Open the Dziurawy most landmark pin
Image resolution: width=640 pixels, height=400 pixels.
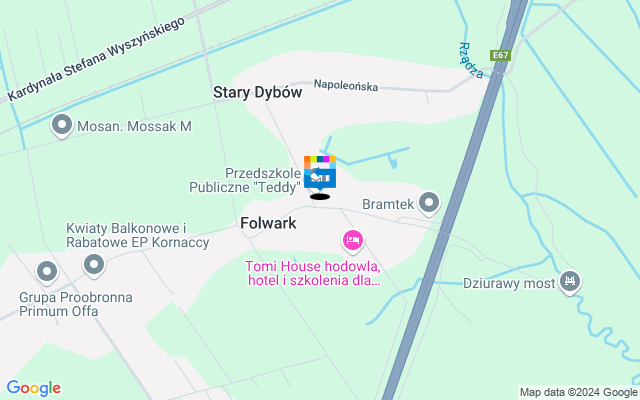tap(571, 281)
